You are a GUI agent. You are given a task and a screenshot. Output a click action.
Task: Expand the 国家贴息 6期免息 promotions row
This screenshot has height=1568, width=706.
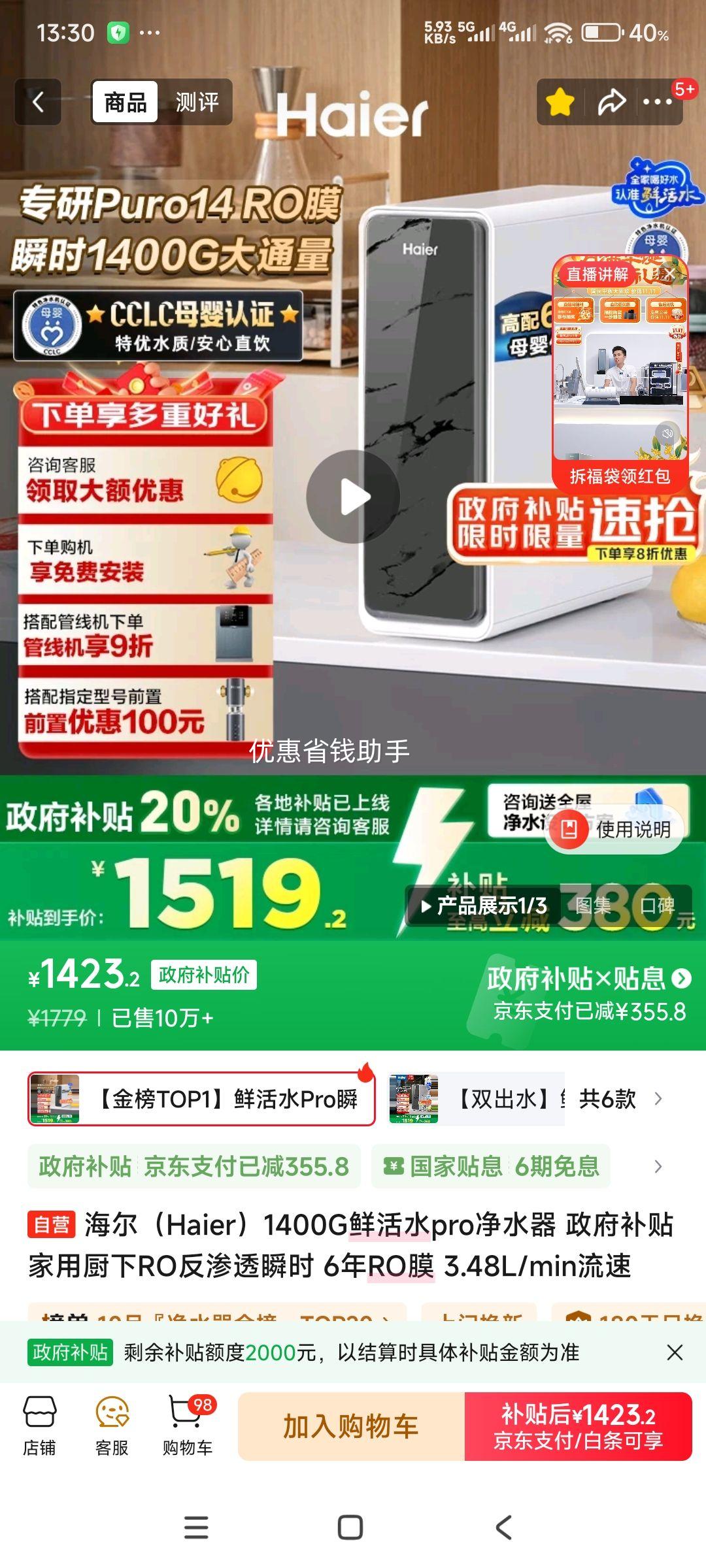[658, 1167]
